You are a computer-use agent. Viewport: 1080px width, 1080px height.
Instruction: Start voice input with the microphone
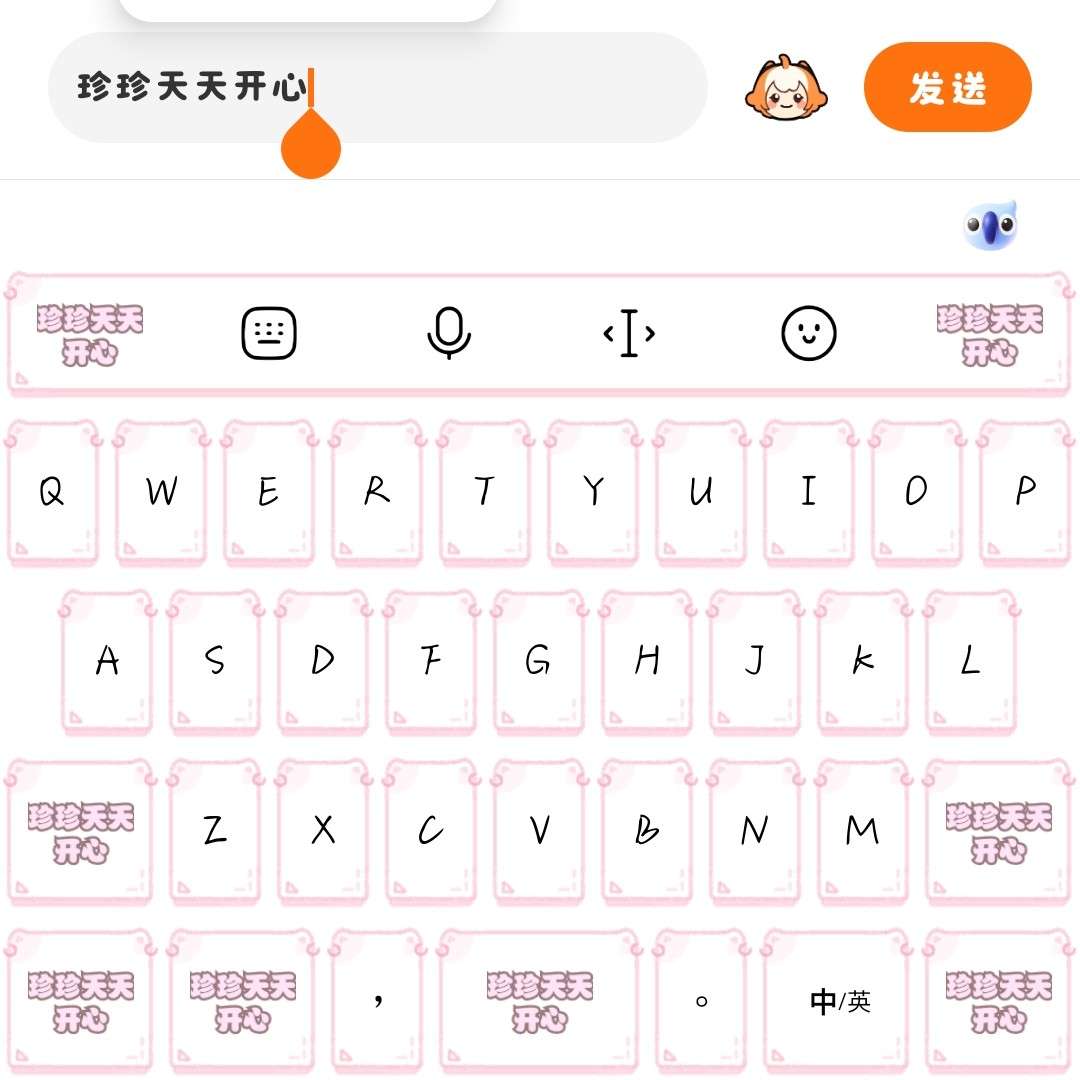point(448,333)
